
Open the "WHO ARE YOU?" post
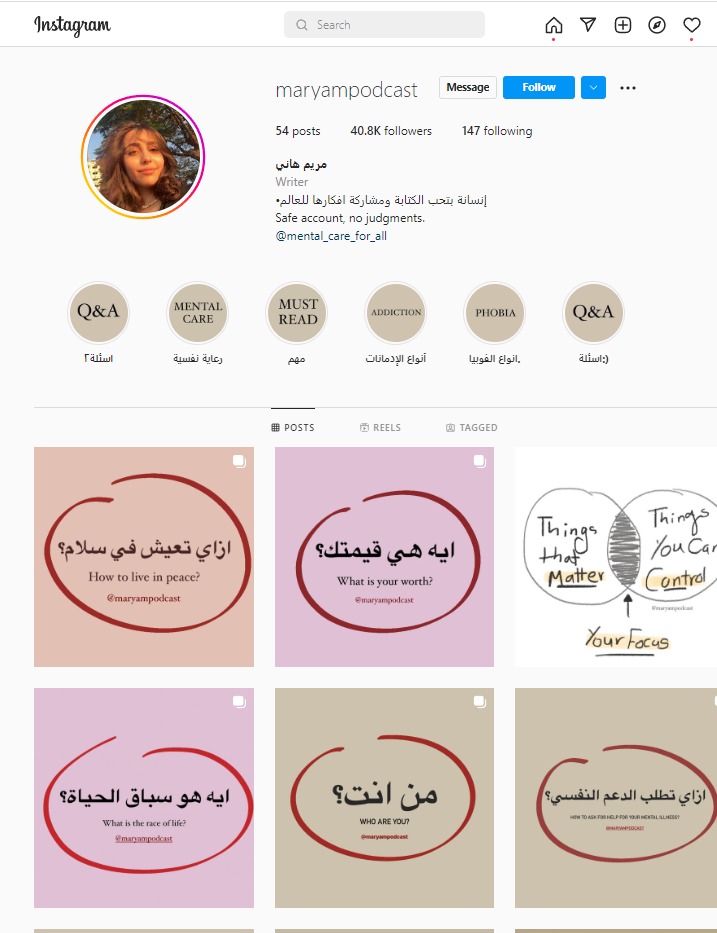click(384, 797)
